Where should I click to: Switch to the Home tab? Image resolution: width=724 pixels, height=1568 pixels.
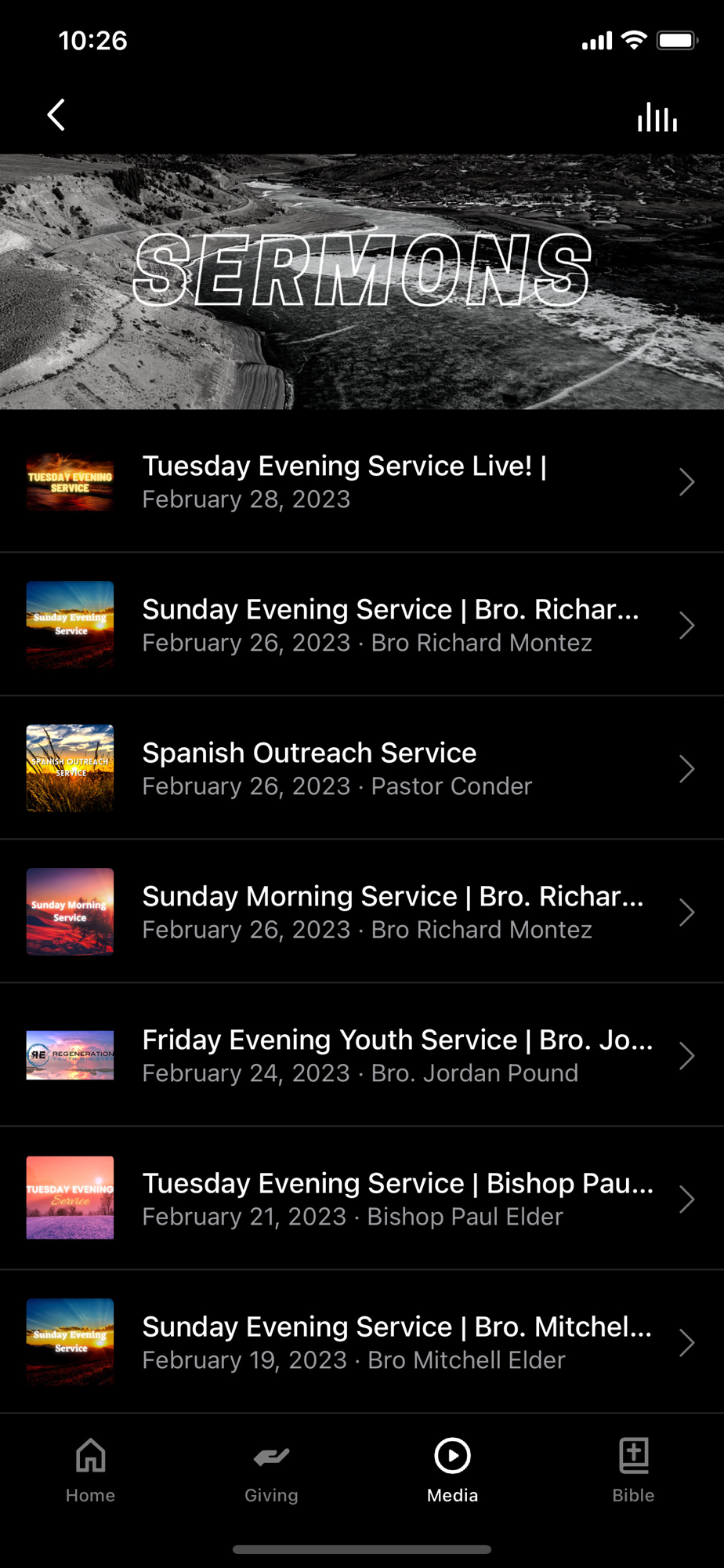coord(90,1470)
